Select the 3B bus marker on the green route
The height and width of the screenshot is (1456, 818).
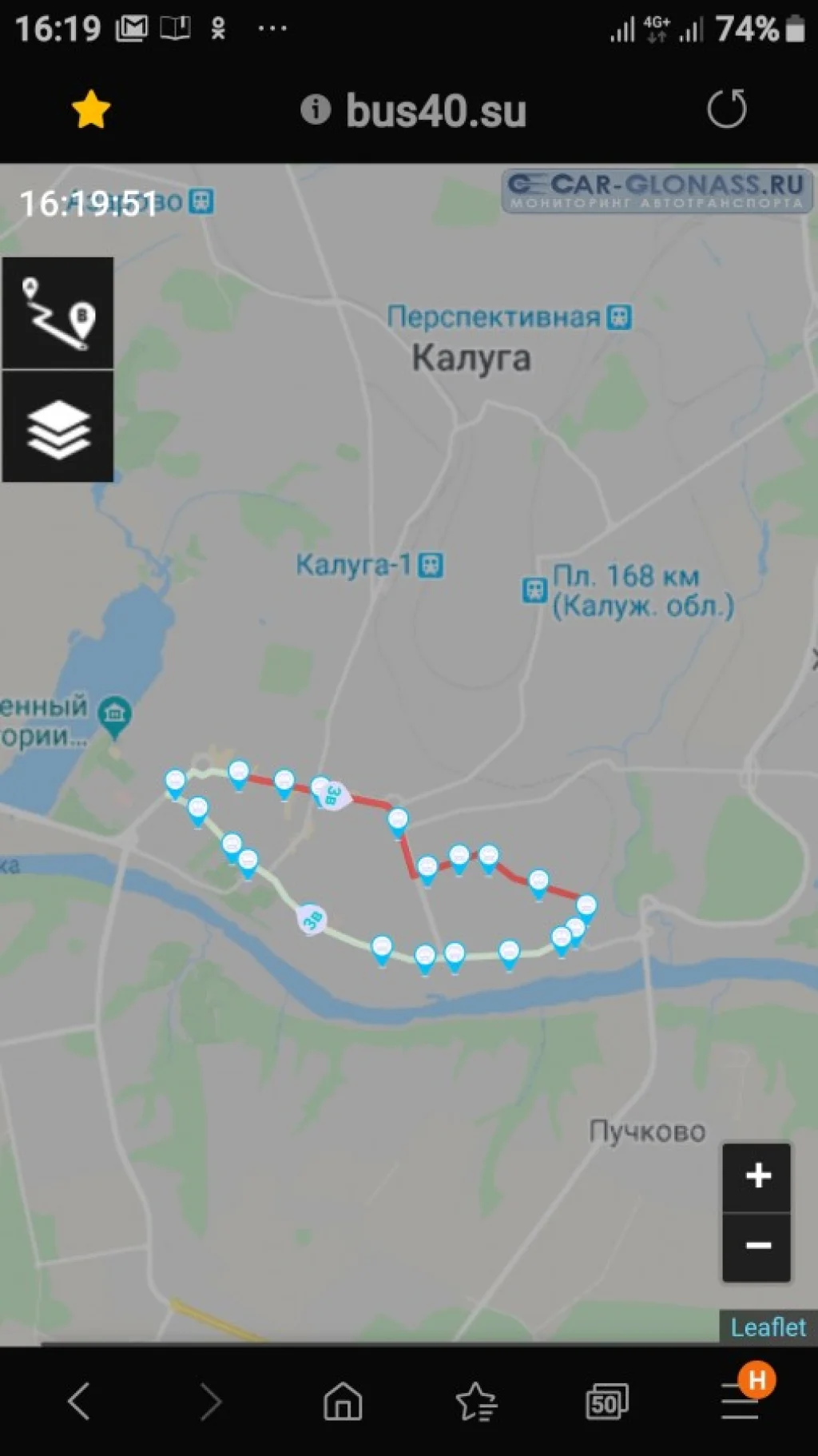pos(312,920)
